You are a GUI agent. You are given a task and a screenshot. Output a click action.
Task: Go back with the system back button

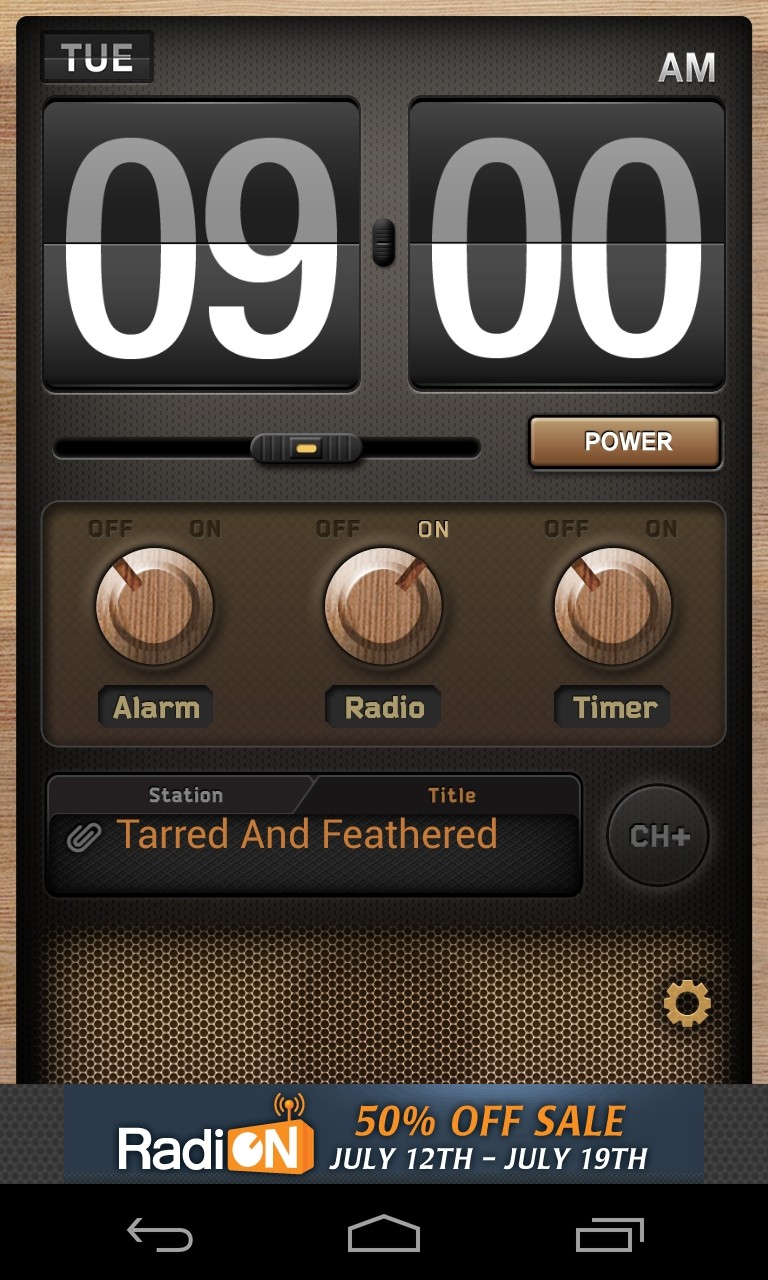[160, 1234]
